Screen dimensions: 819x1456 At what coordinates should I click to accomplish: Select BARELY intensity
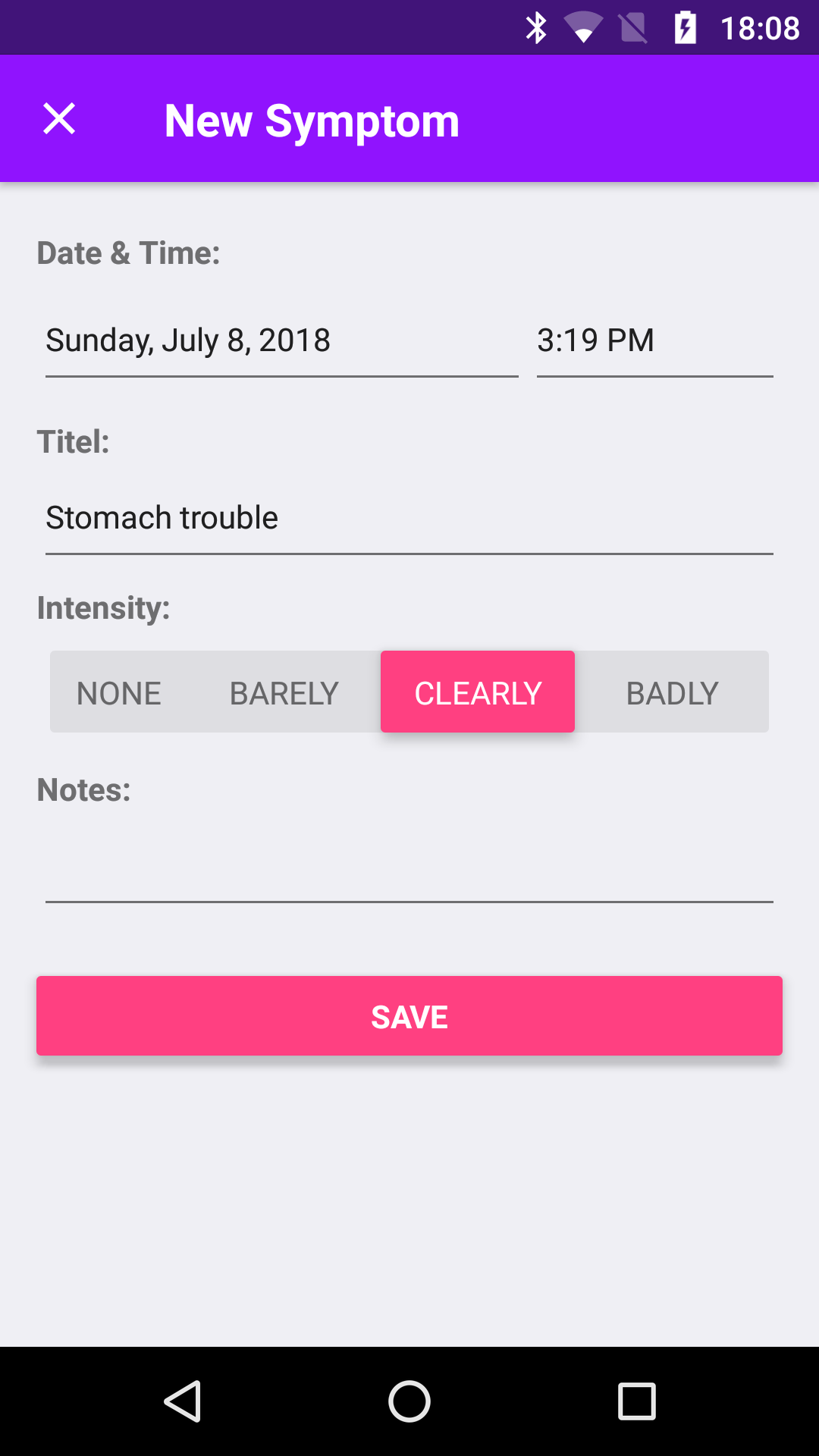(284, 692)
